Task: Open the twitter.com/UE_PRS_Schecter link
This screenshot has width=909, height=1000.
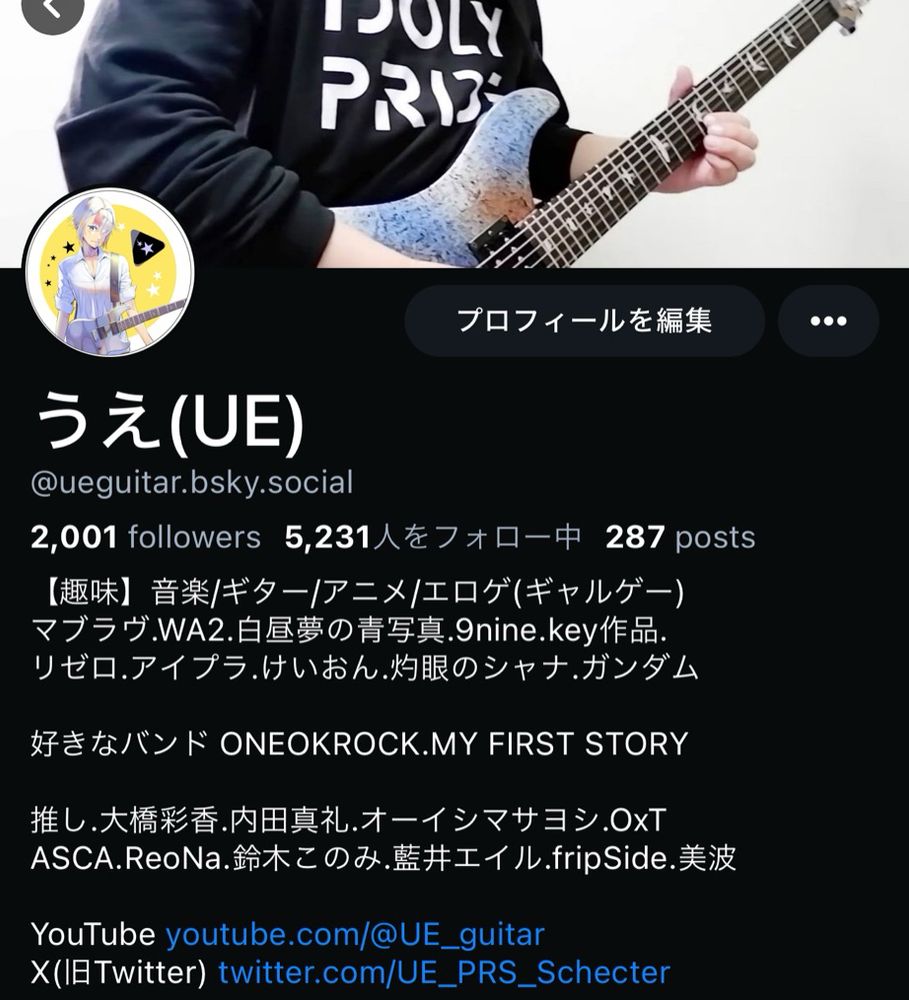Action: pos(444,972)
